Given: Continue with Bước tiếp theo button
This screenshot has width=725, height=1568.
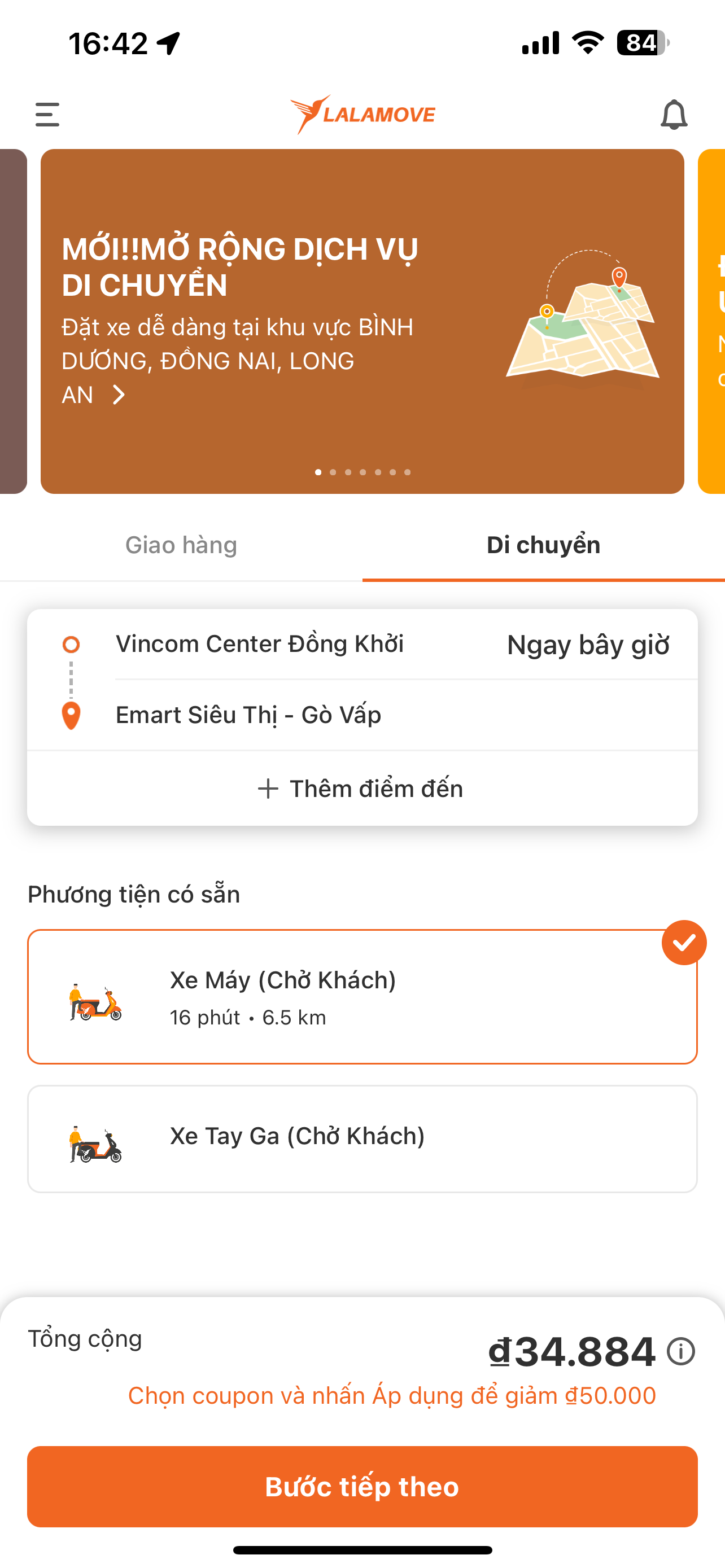Looking at the screenshot, I should pyautogui.click(x=361, y=1486).
